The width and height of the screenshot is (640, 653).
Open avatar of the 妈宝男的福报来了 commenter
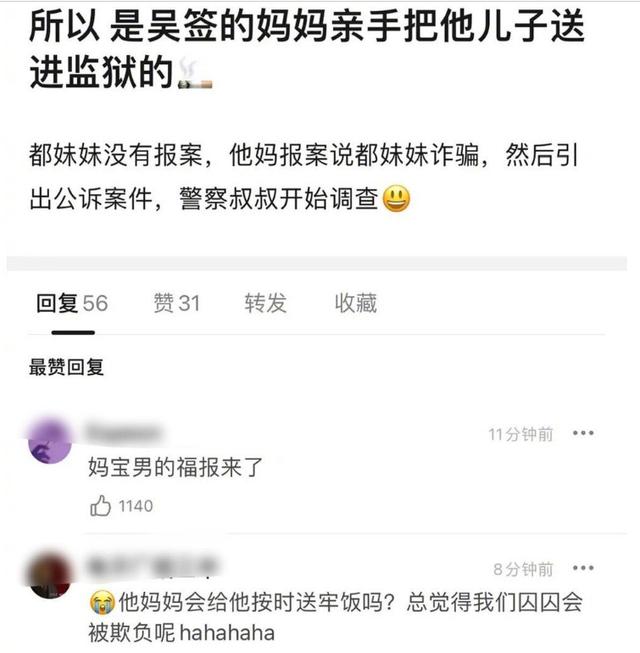tap(50, 441)
